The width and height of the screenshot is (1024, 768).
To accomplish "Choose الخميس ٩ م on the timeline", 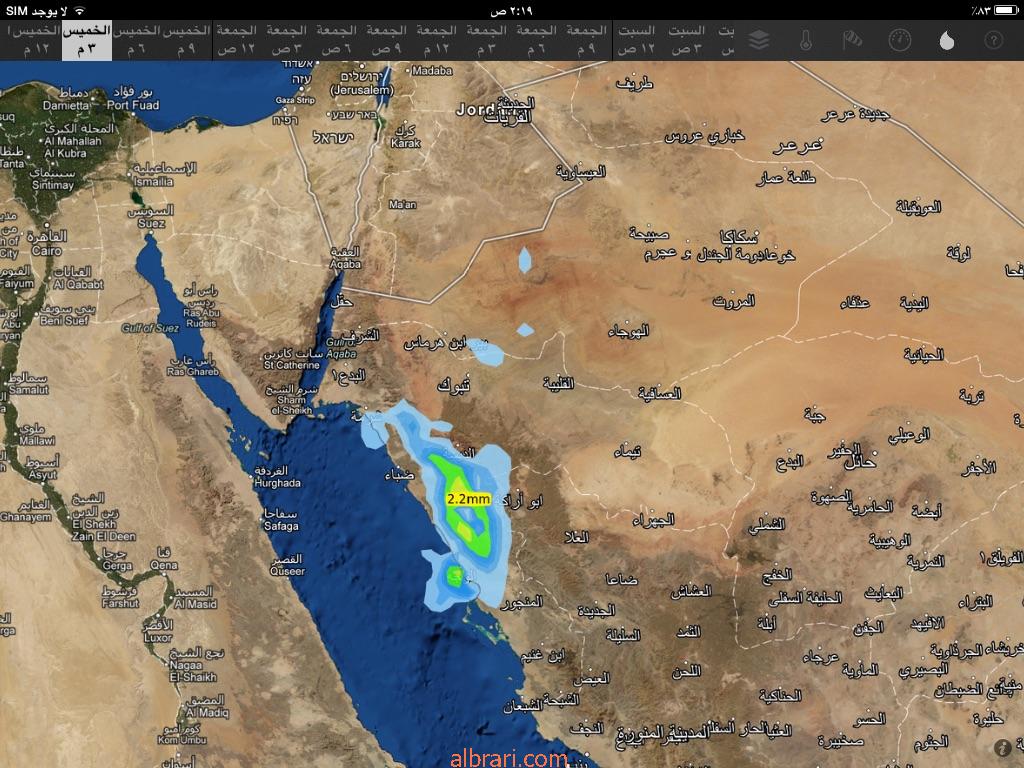I will pyautogui.click(x=186, y=40).
